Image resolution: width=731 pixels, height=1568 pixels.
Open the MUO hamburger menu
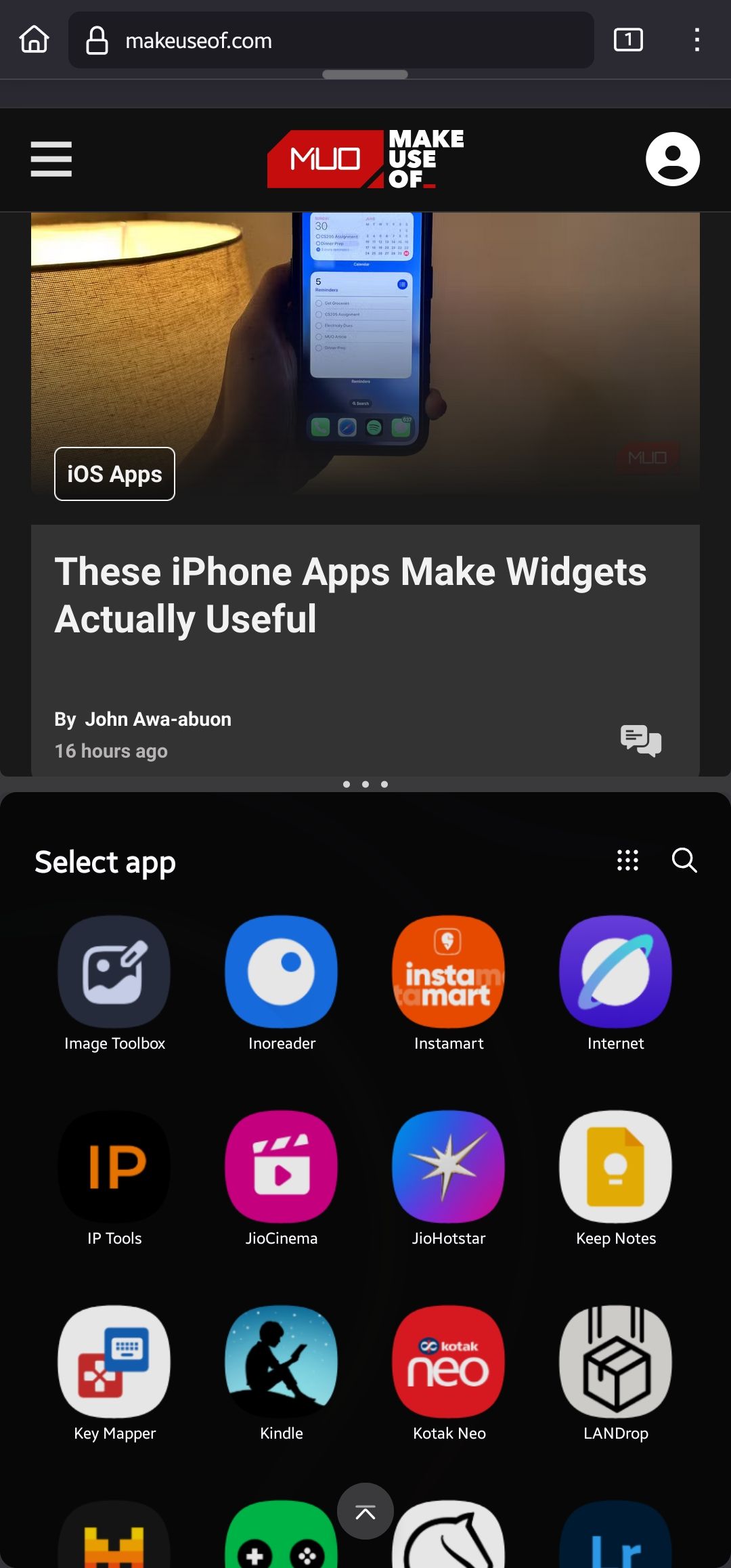[51, 159]
